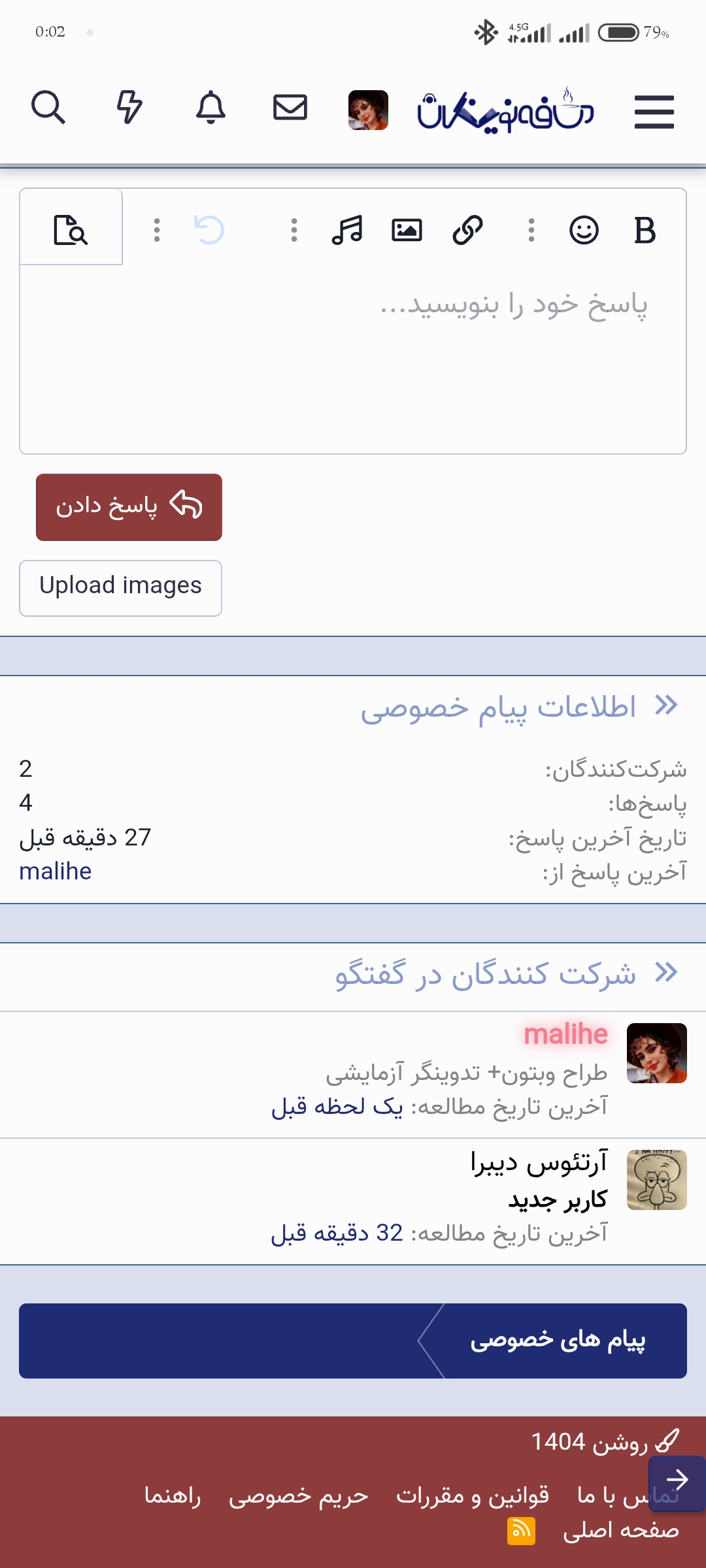Focus the reply text field
This screenshot has height=1568, width=706.
pos(353,359)
